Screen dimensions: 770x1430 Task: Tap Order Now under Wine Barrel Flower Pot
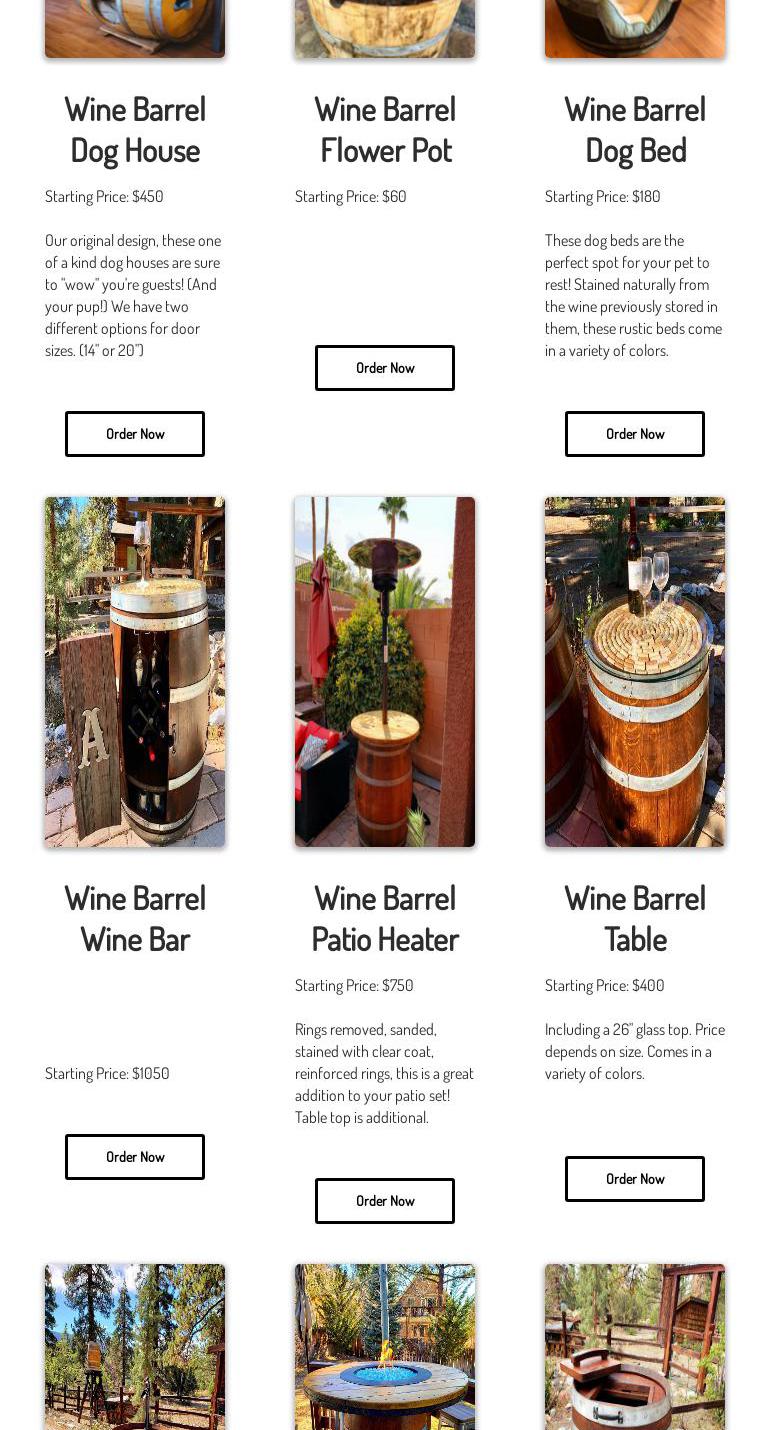point(385,368)
